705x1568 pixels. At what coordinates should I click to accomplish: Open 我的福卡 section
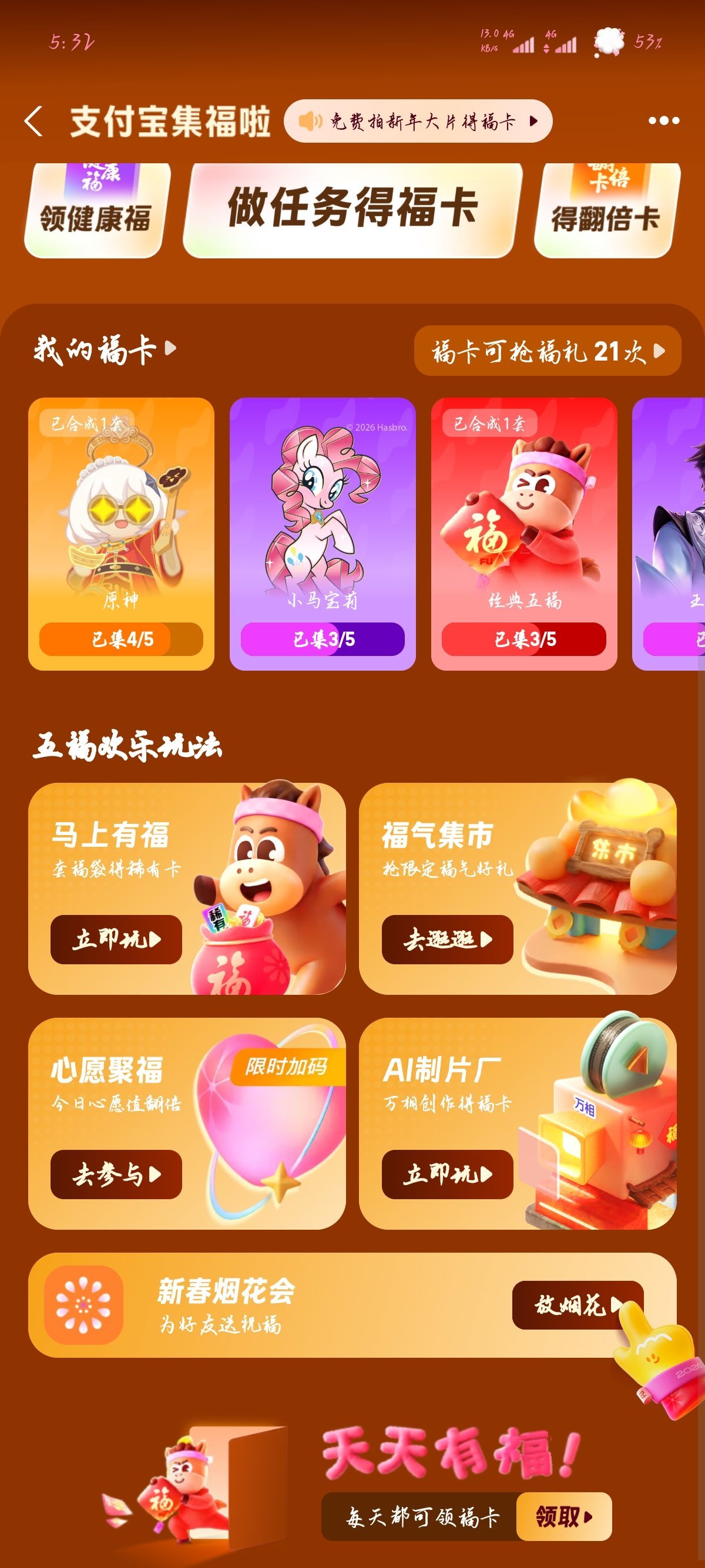pyautogui.click(x=104, y=349)
